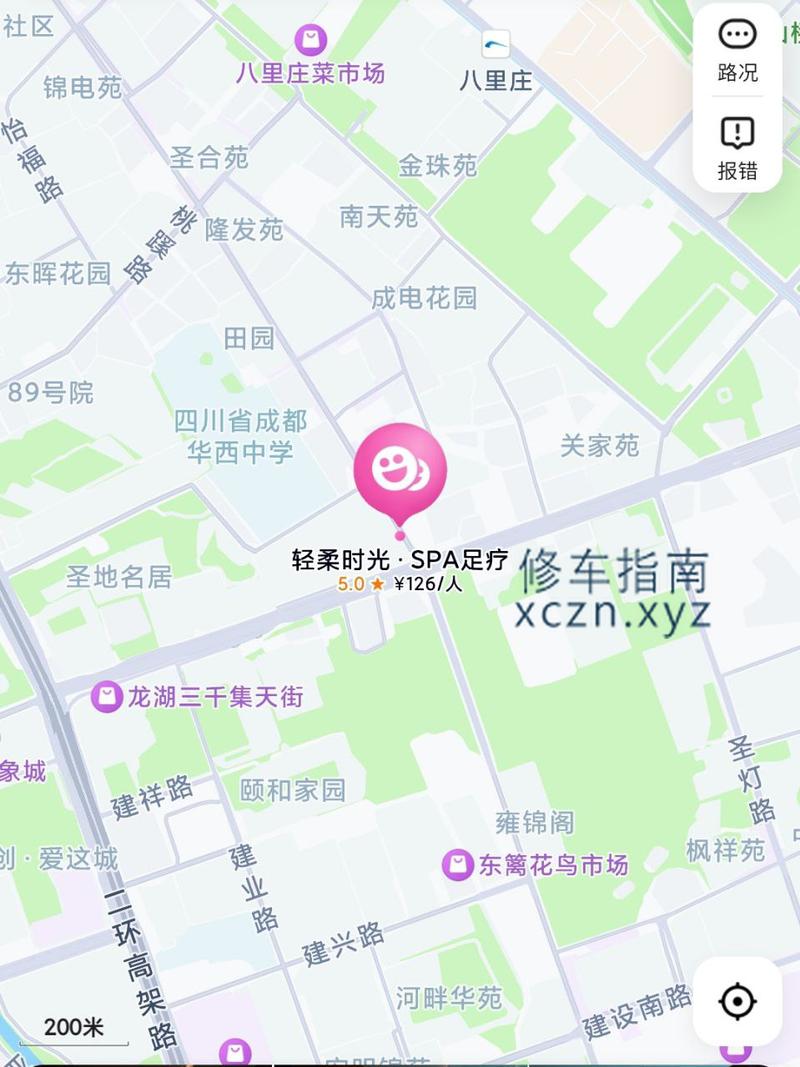This screenshot has width=800, height=1067.
Task: Select the 龙湖三千集天街 shopping marker
Action: (x=106, y=697)
